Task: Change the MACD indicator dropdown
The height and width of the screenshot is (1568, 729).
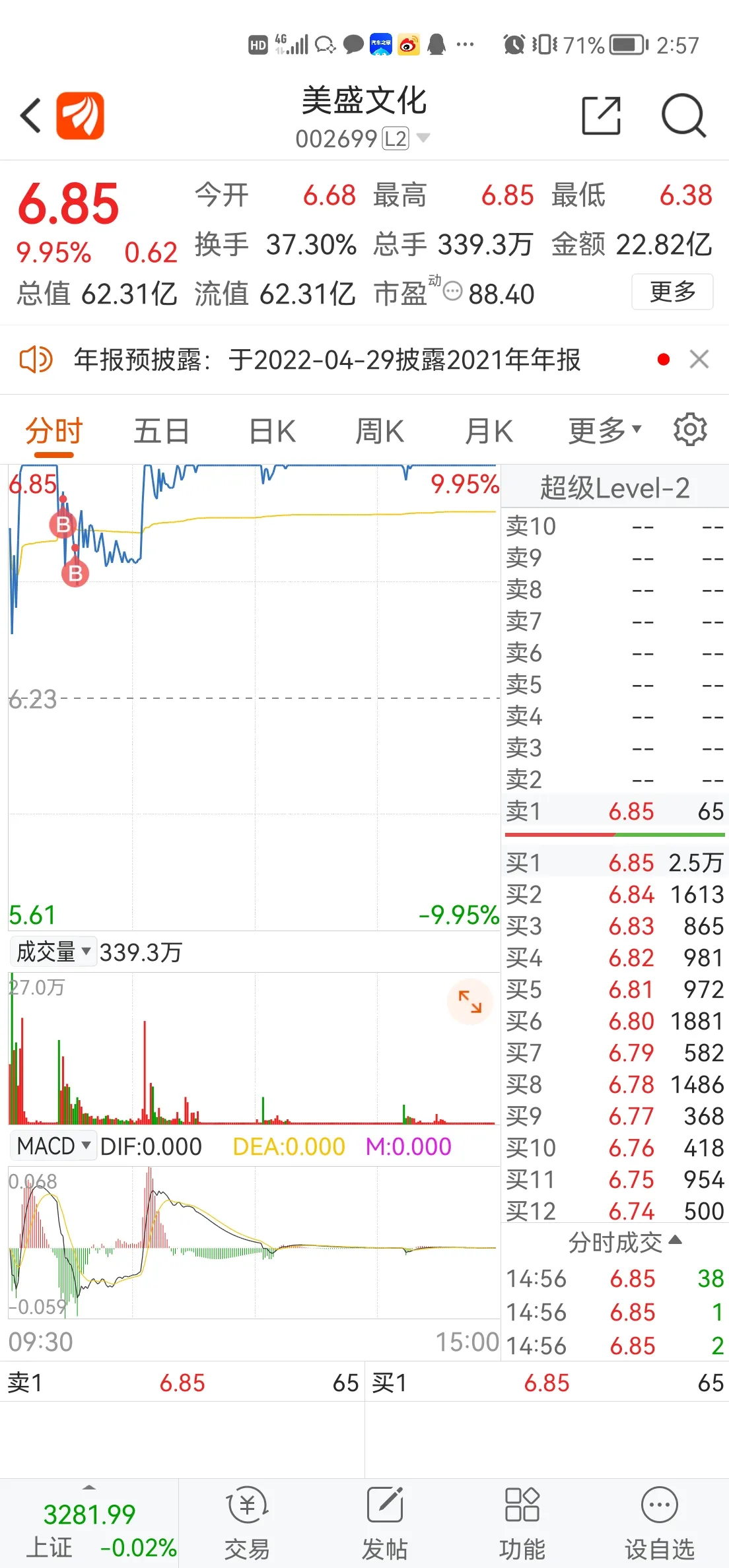Action: tap(54, 1146)
